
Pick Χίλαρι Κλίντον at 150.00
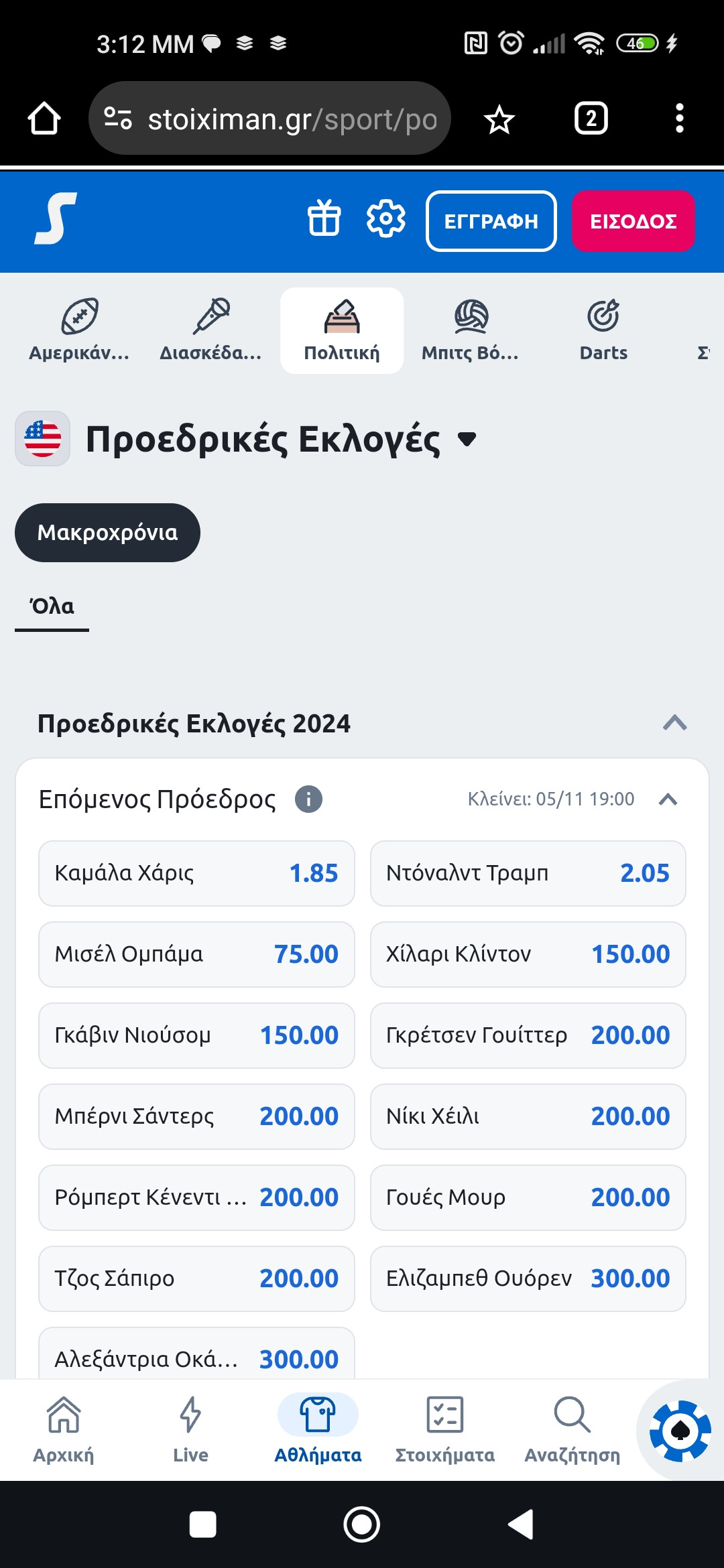[528, 954]
